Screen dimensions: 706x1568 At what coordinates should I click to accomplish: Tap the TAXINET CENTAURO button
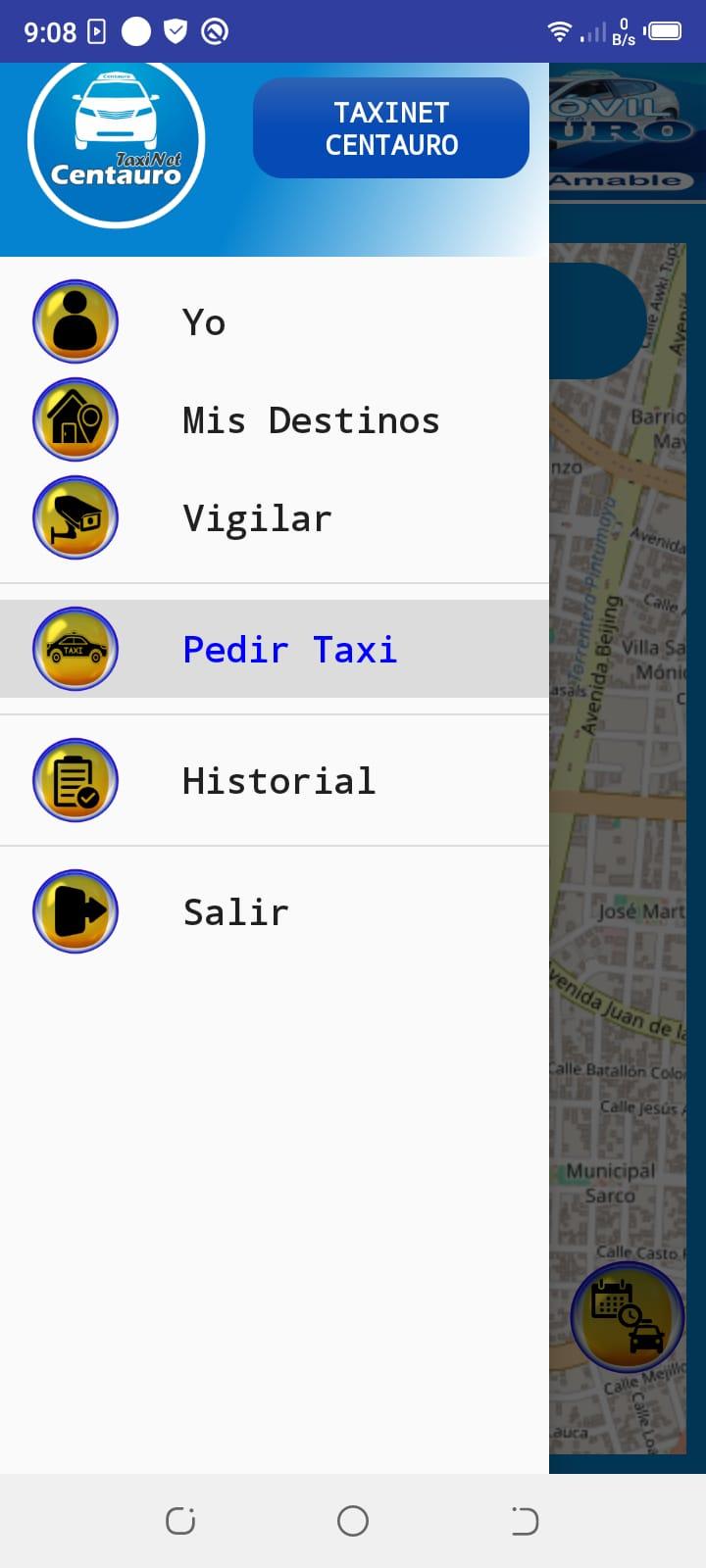click(x=391, y=128)
